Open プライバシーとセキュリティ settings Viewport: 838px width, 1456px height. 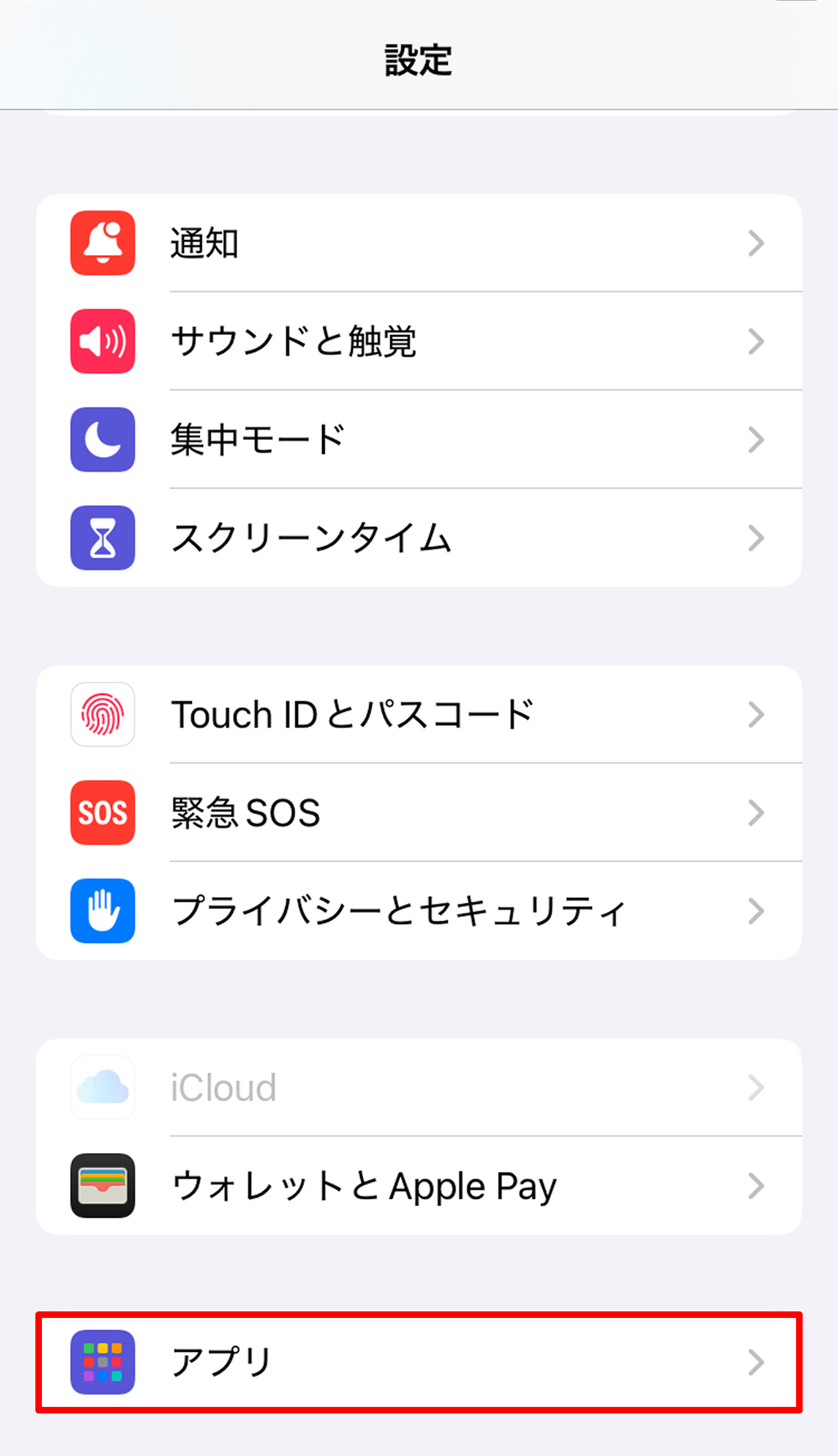click(419, 911)
